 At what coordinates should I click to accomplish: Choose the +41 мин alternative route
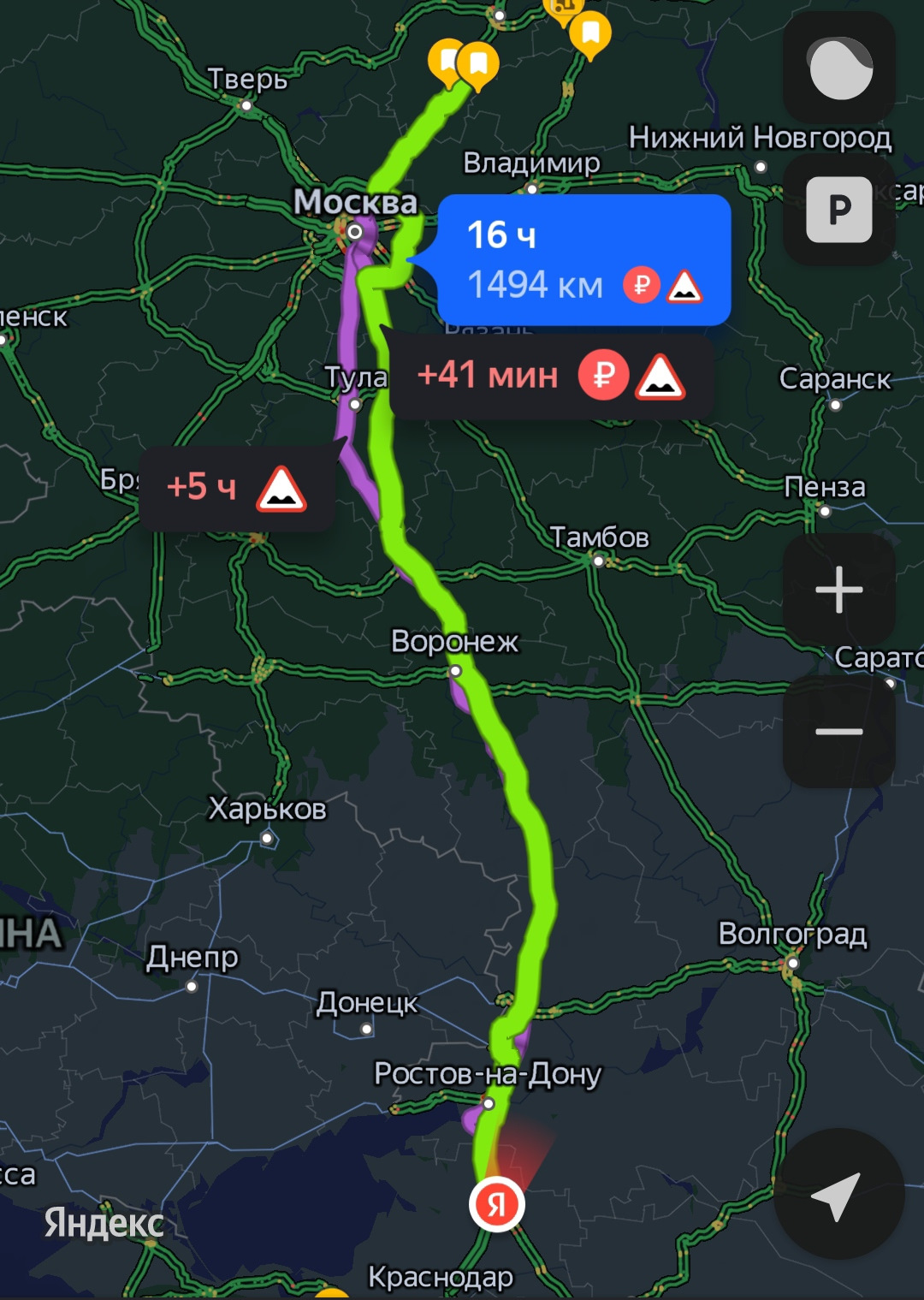(549, 376)
